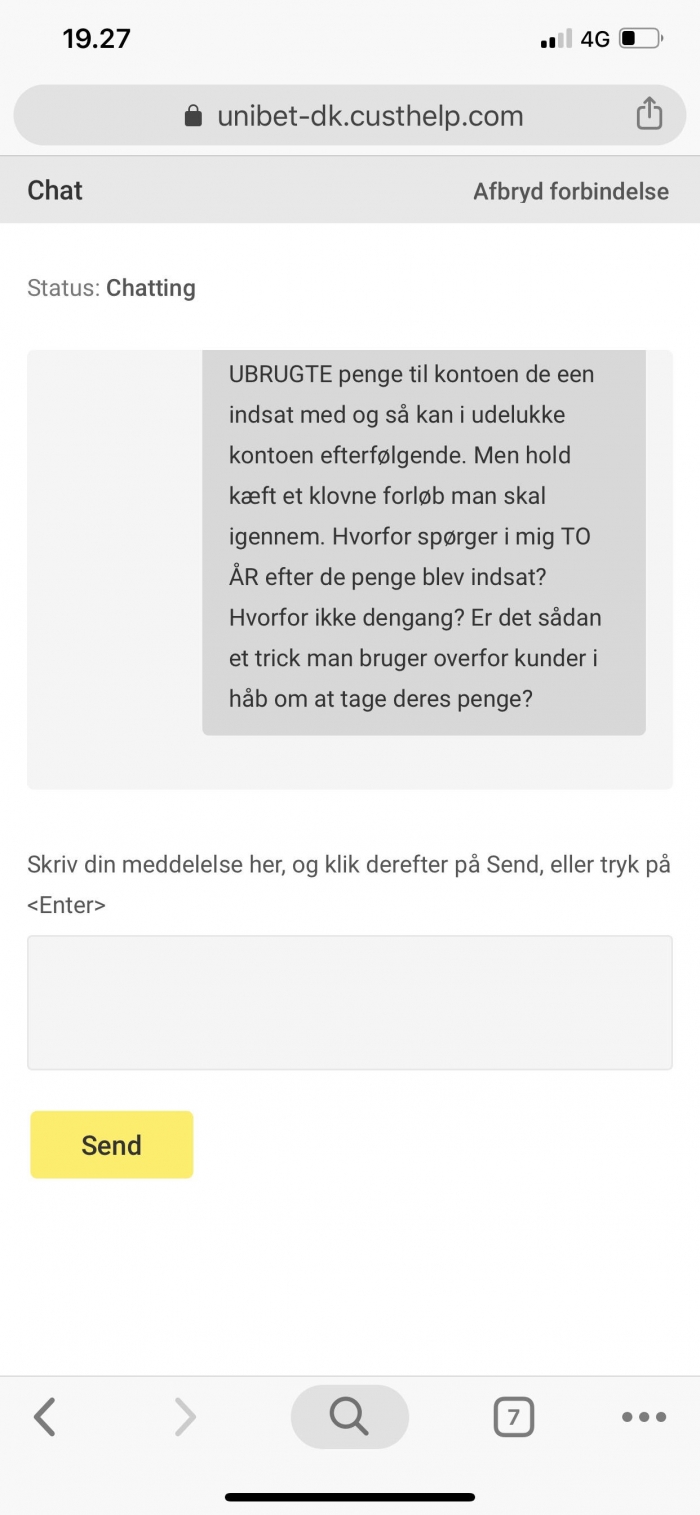Image resolution: width=700 pixels, height=1515 pixels.
Task: Open the browser search button
Action: (x=349, y=1416)
